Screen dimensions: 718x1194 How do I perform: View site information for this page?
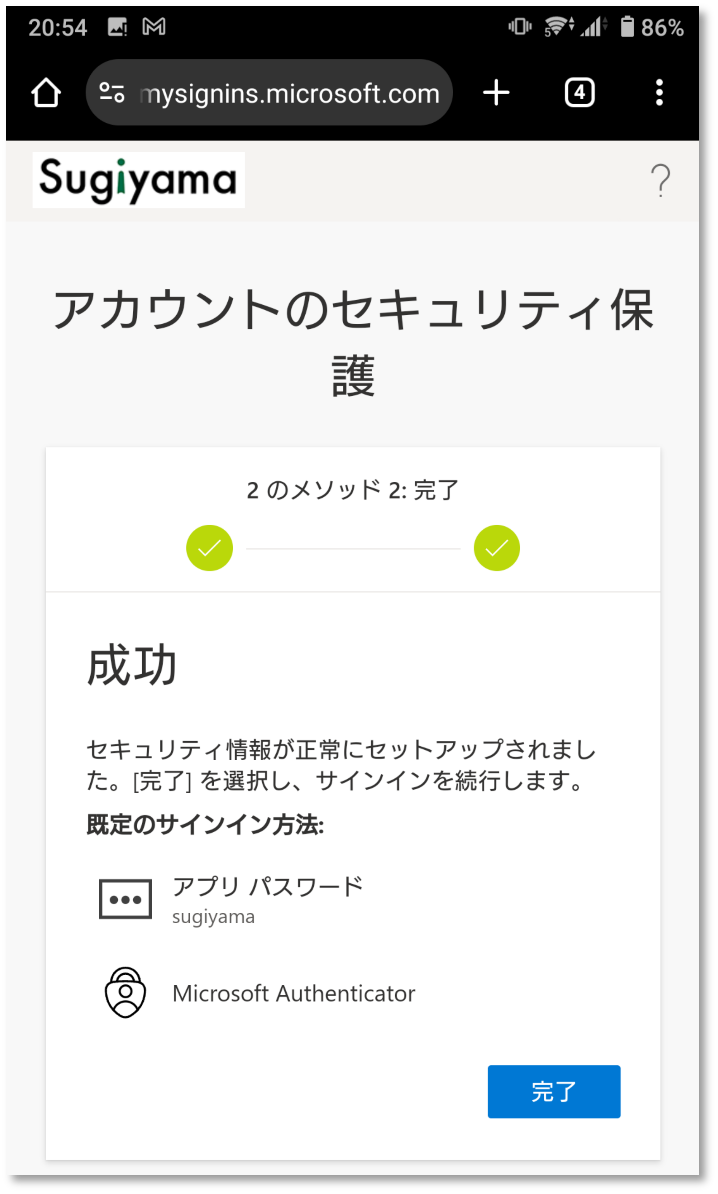tap(112, 93)
